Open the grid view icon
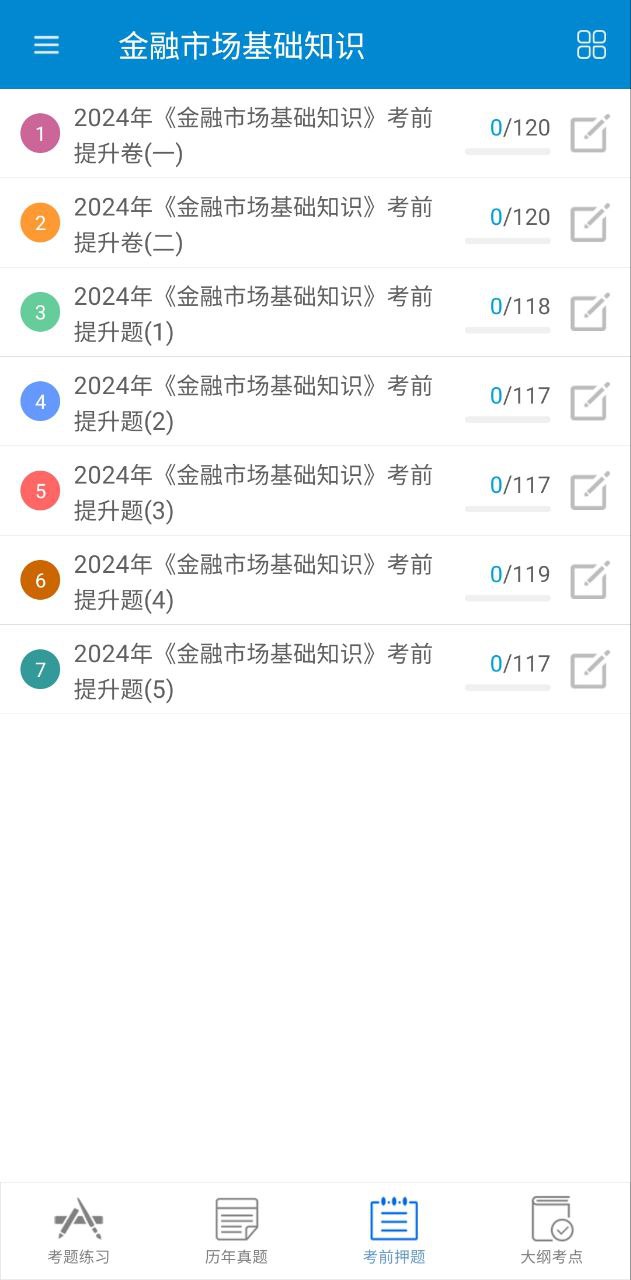The height and width of the screenshot is (1280, 631). tap(591, 45)
